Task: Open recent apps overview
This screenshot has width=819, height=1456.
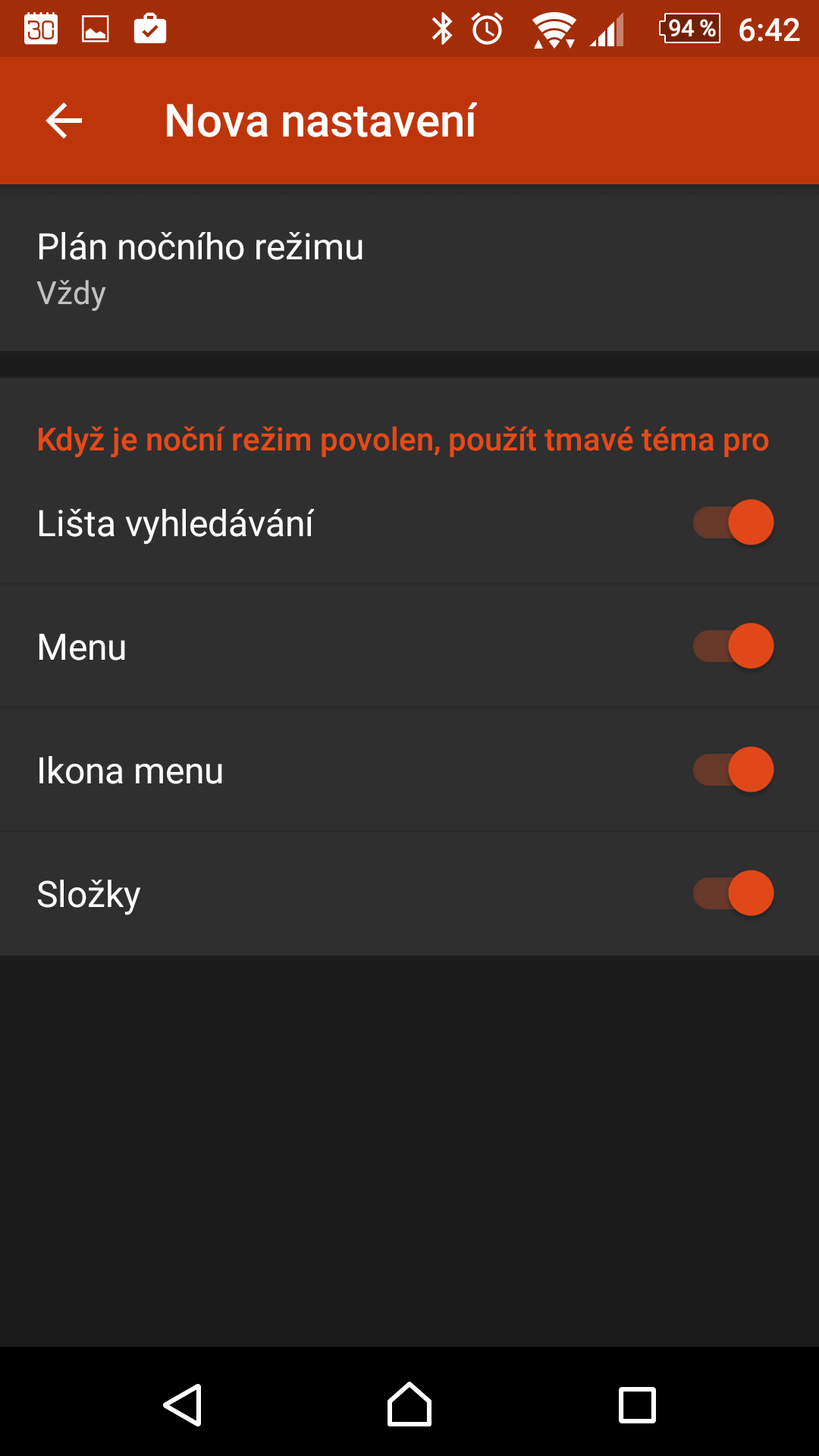Action: pos(637,1405)
